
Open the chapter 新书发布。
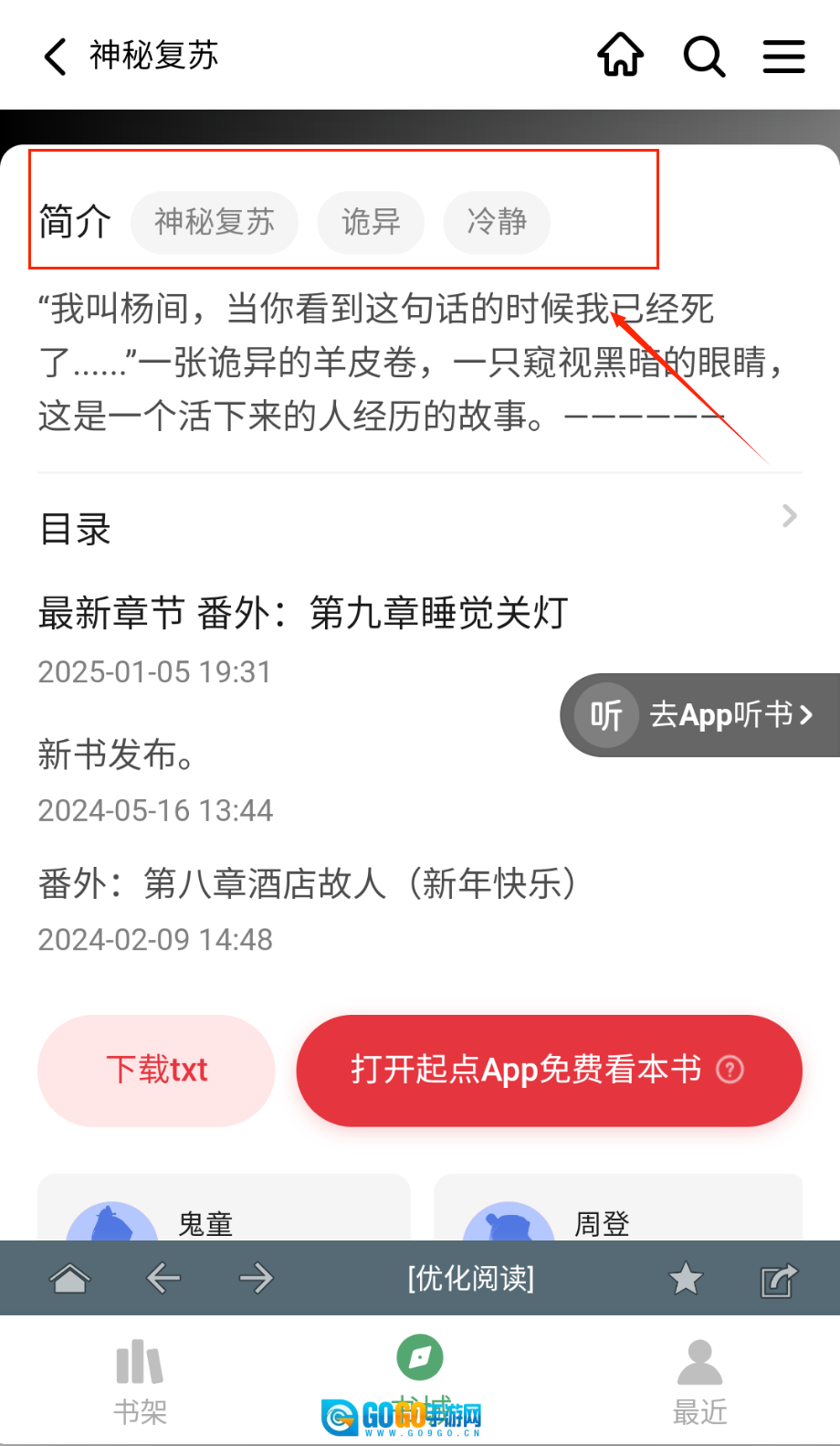(116, 755)
